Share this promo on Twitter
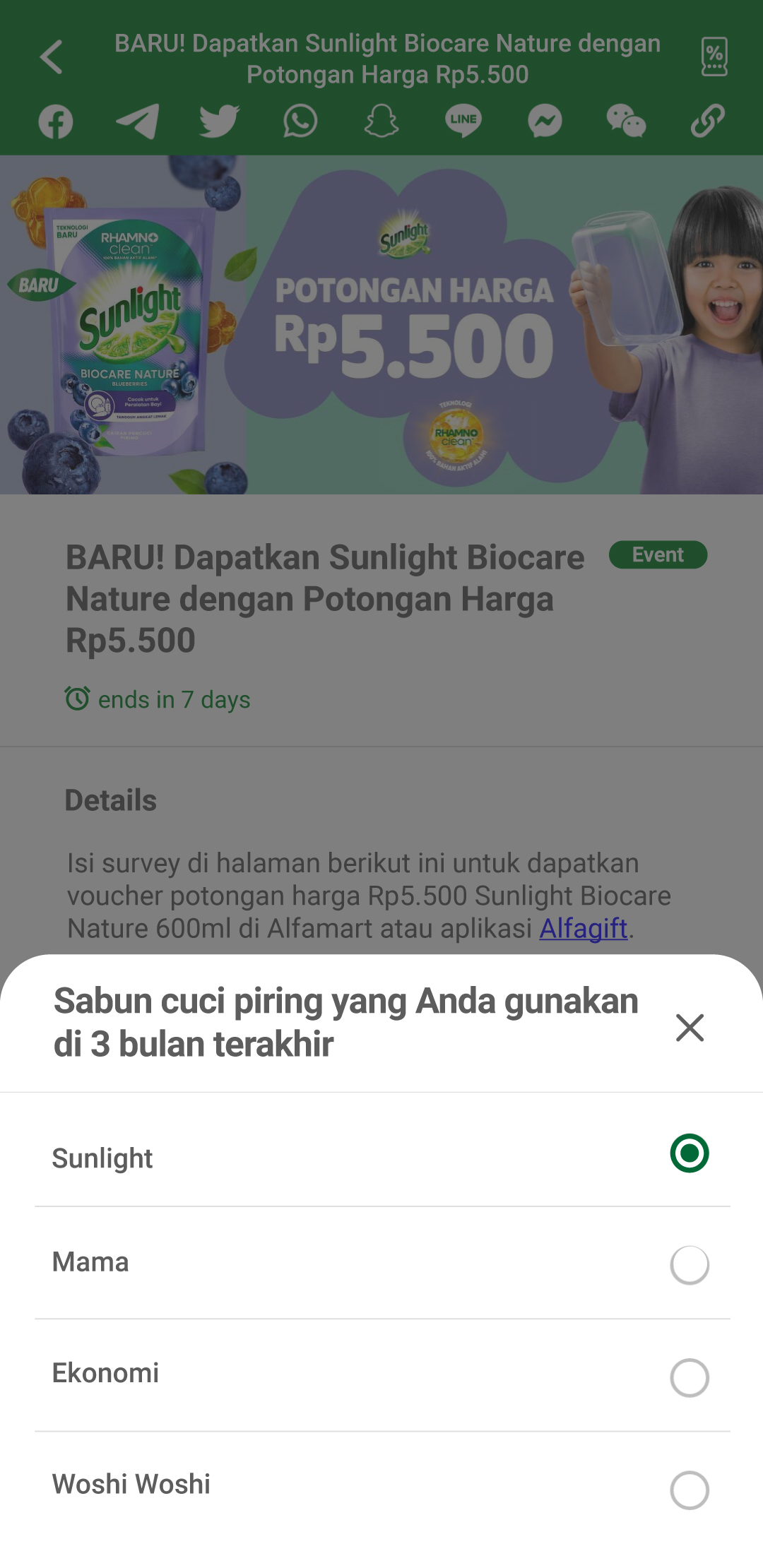This screenshot has width=763, height=1568. tap(219, 121)
